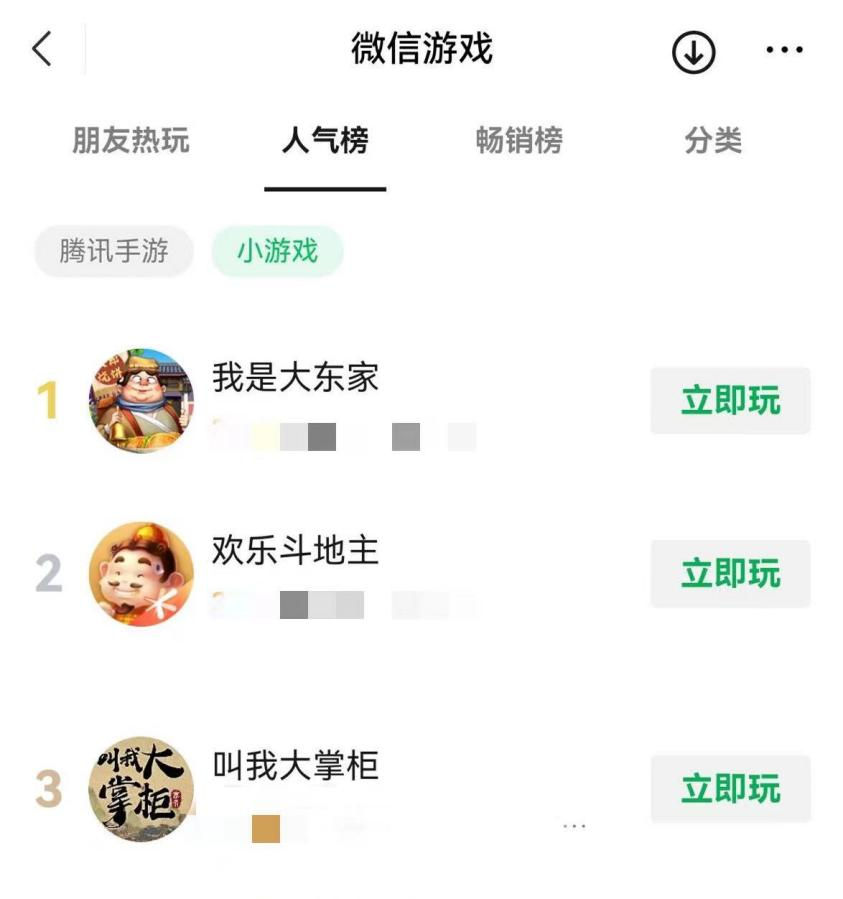Viewport: 843px width, 899px height.
Task: Open the 叫我大掌柜 game icon
Action: click(x=137, y=788)
